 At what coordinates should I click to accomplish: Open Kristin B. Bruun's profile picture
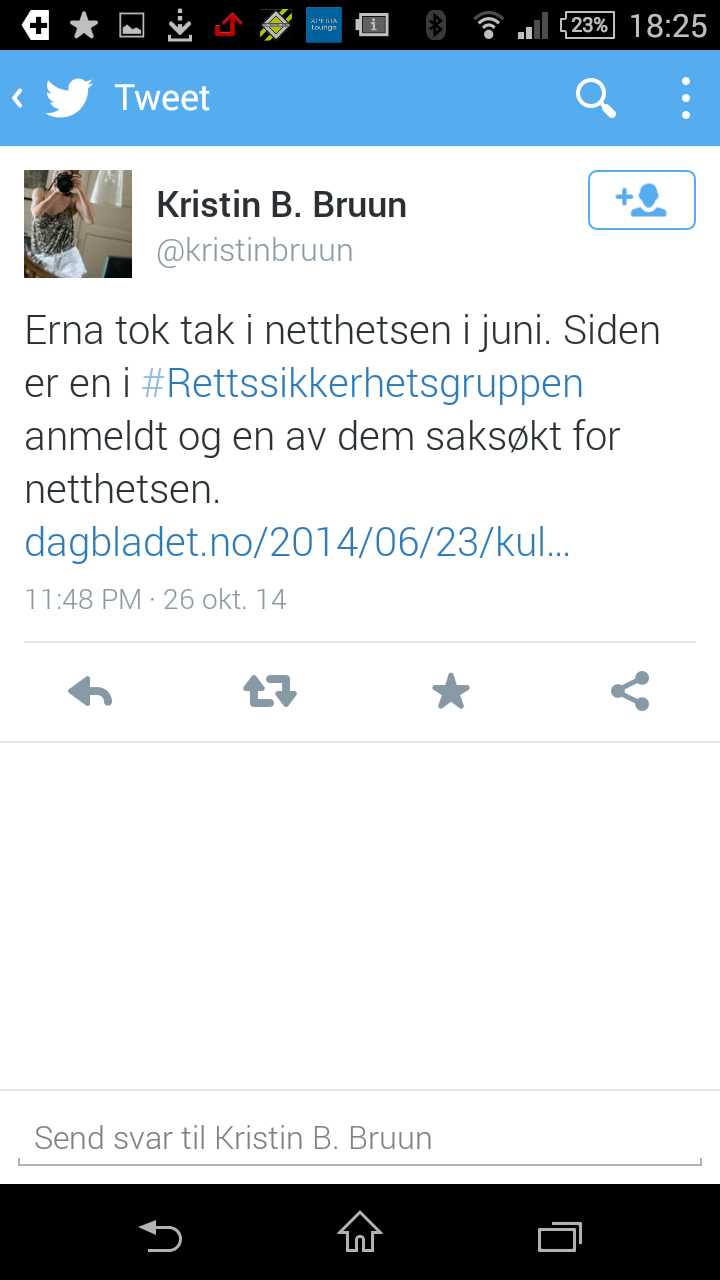point(78,224)
